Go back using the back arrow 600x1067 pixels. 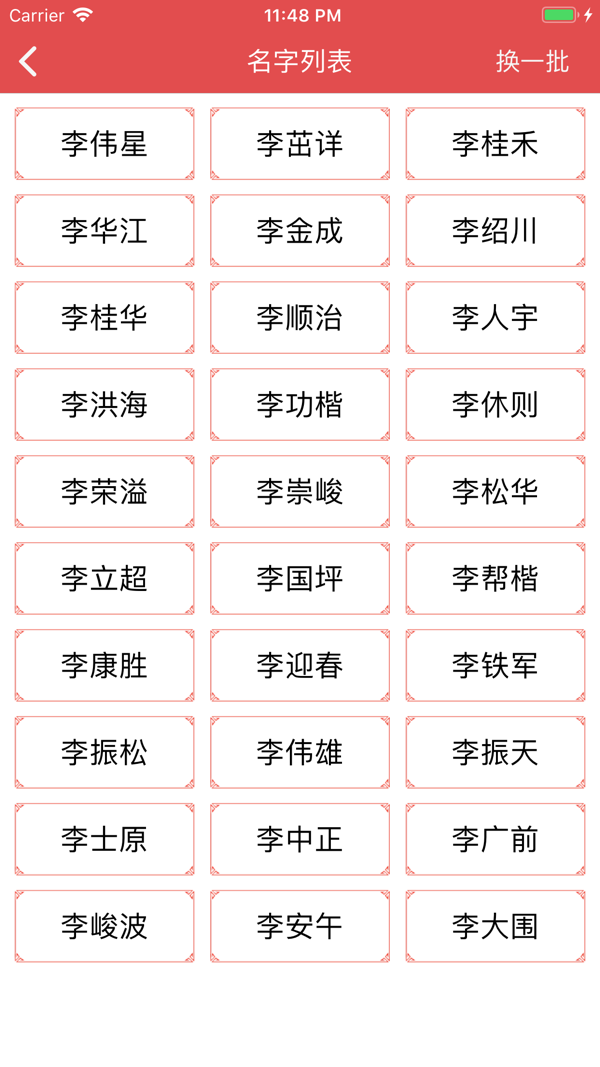(28, 62)
